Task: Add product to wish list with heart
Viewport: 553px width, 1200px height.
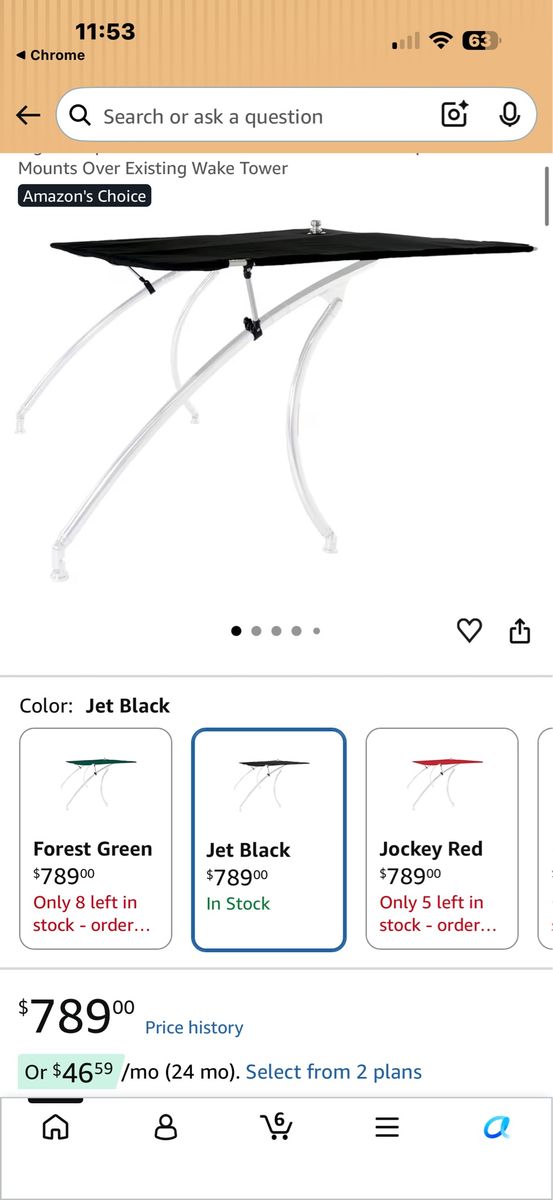Action: pyautogui.click(x=469, y=630)
